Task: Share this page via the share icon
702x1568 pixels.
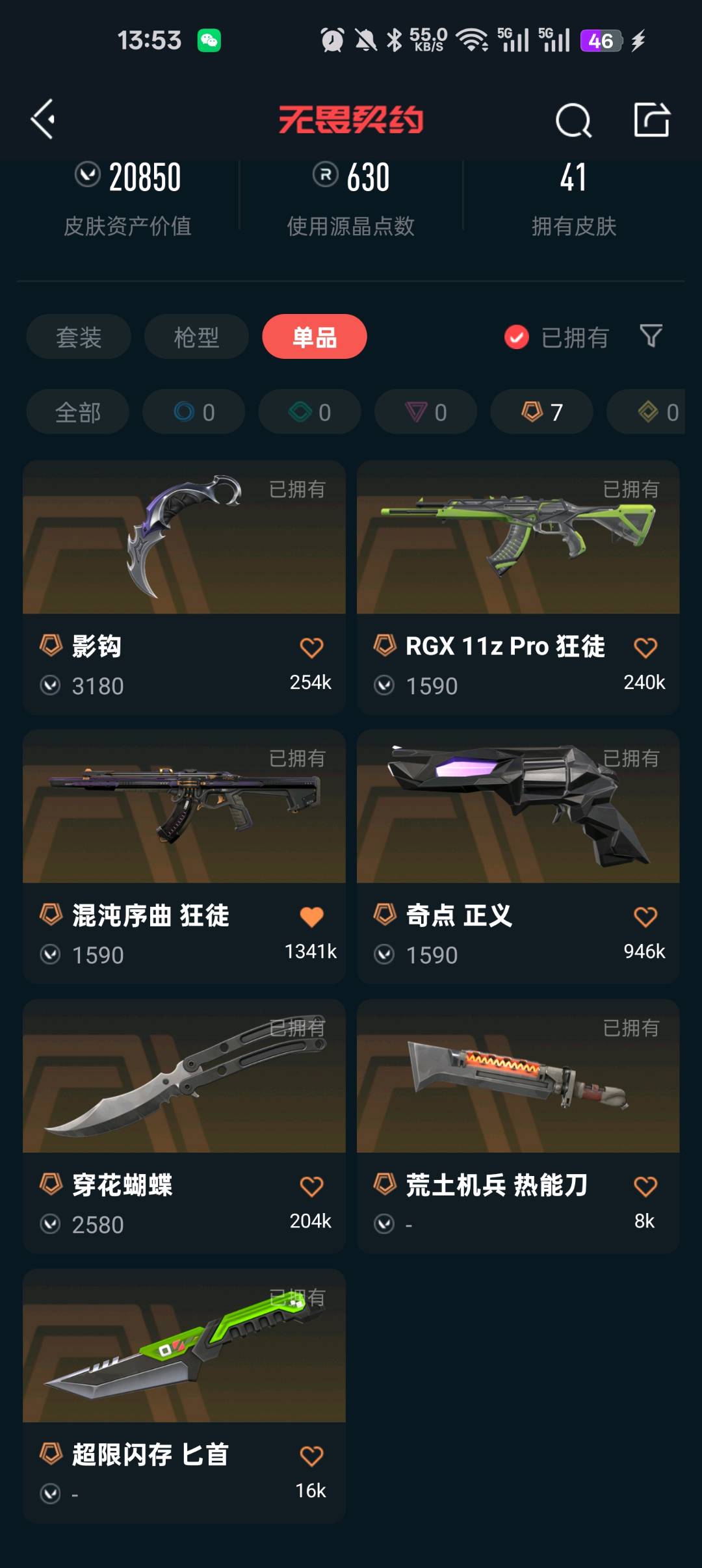Action: click(651, 120)
